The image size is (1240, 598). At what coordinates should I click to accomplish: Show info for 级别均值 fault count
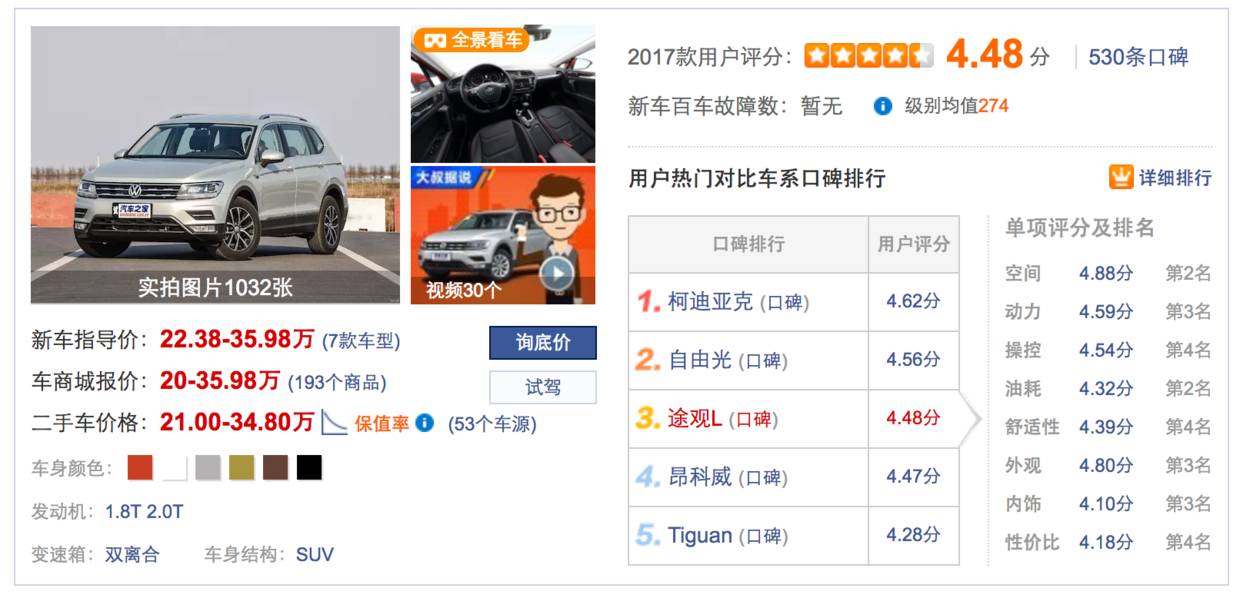tap(882, 106)
